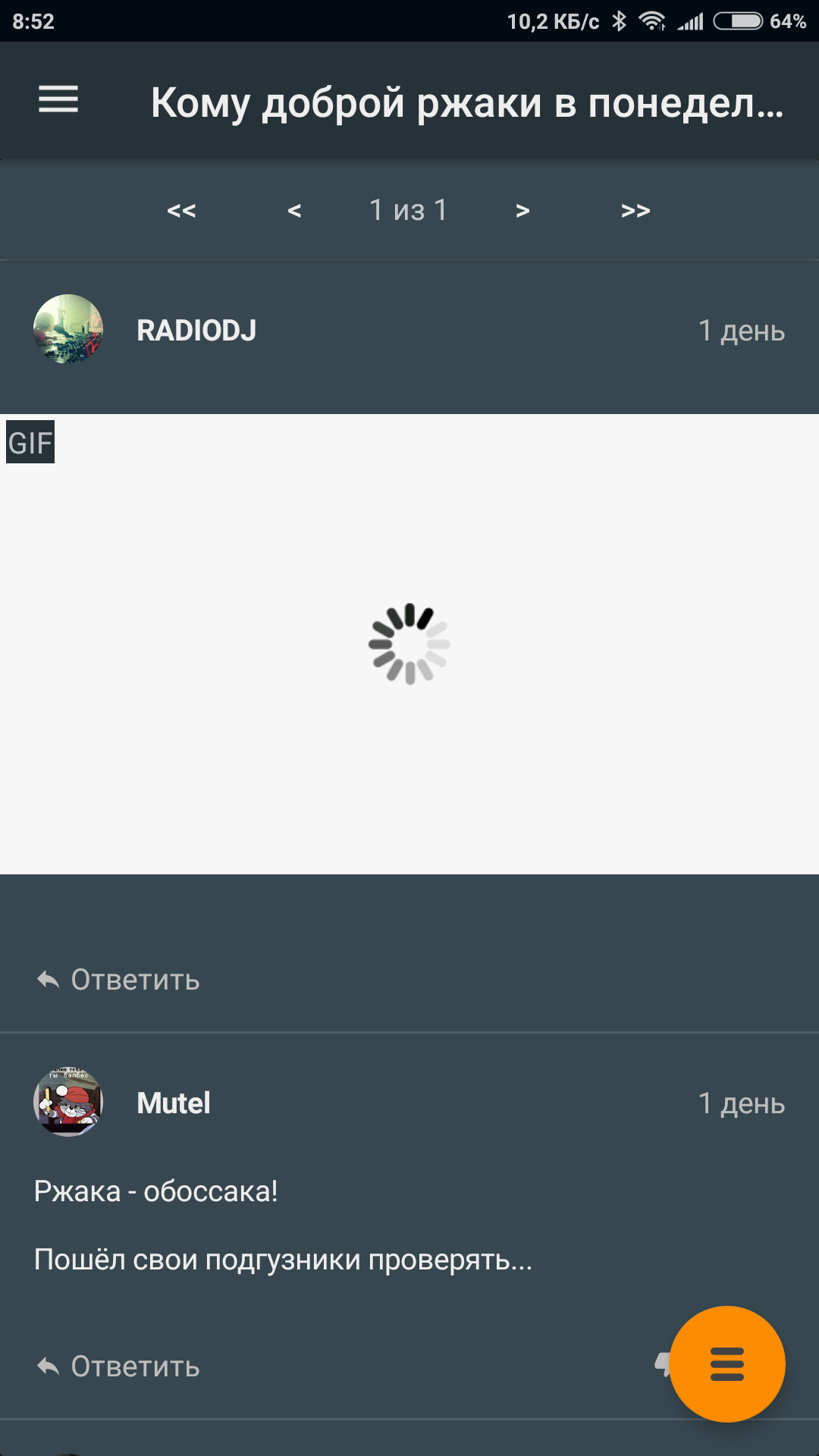
Task: Jump to last page with >>
Action: click(635, 210)
